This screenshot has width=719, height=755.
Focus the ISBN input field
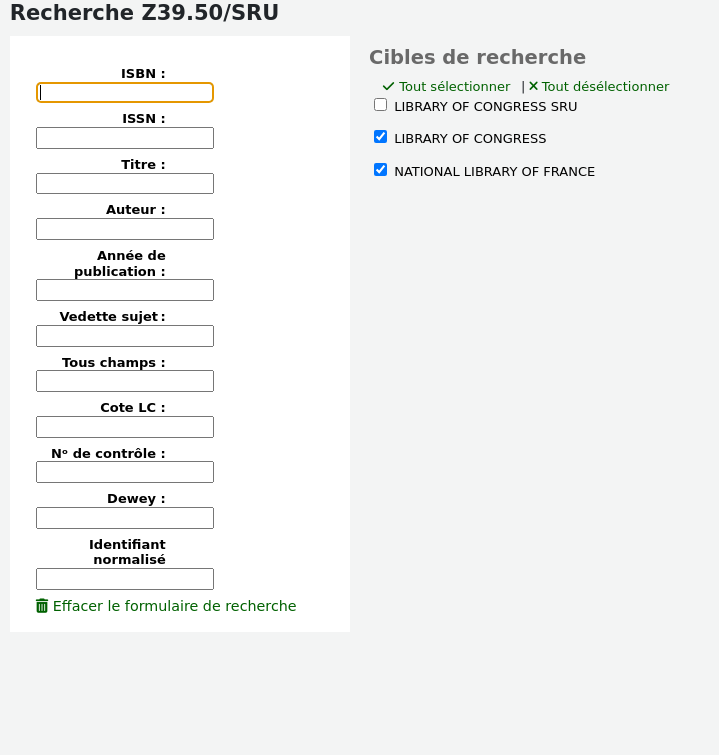click(125, 93)
